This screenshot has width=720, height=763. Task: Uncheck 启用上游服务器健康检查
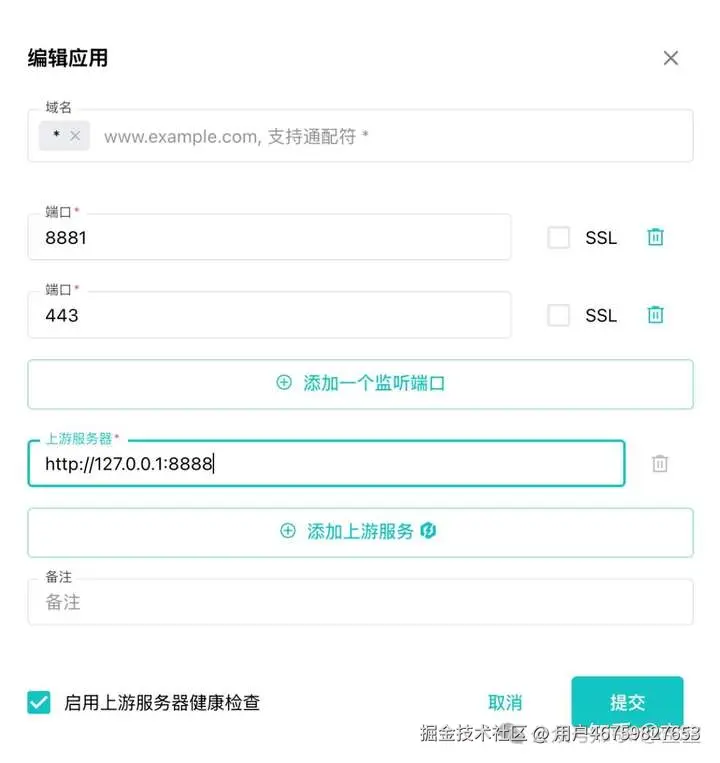point(39,702)
